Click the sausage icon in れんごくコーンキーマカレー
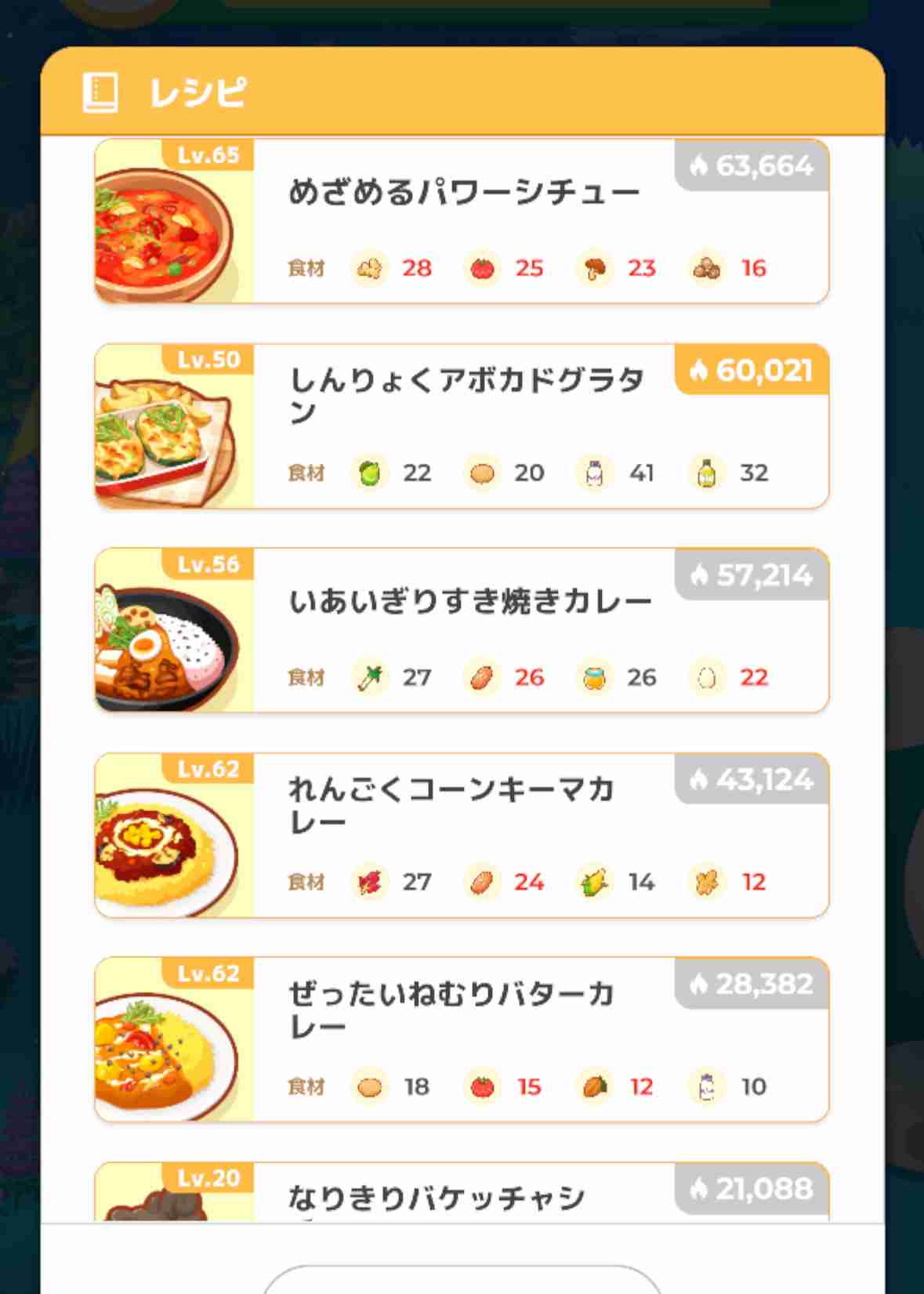The width and height of the screenshot is (924, 1294). click(x=481, y=882)
